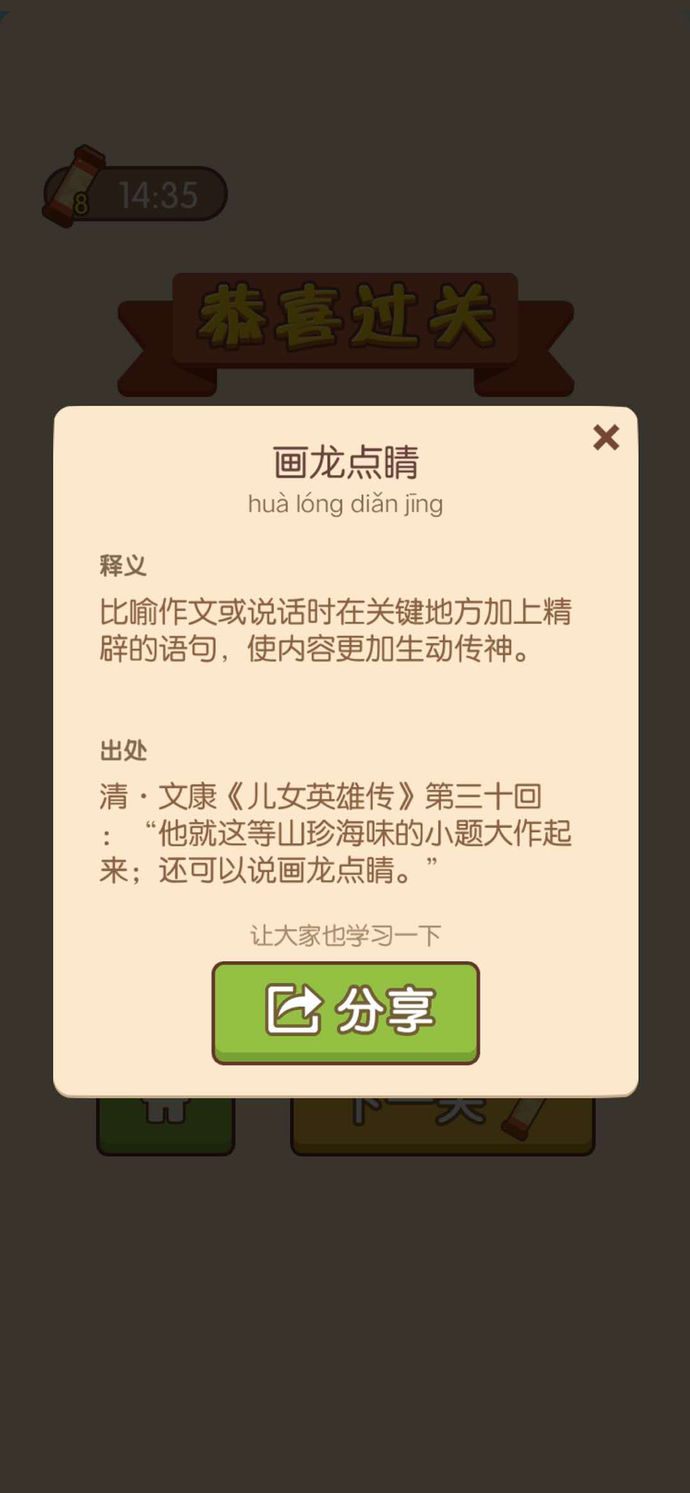Tap the green 分享 share button
The image size is (690, 1493).
pos(346,1011)
